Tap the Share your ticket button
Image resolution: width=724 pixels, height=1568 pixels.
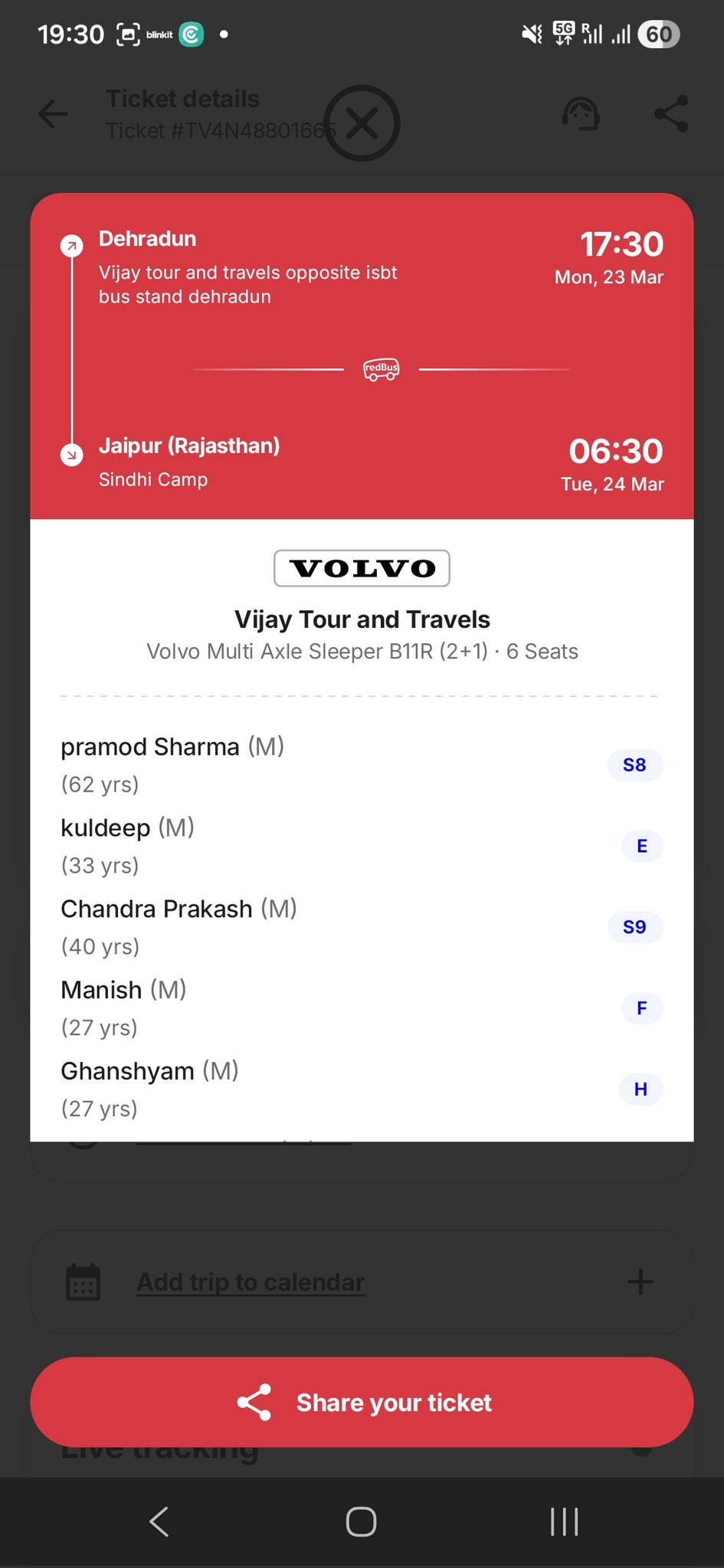click(362, 1402)
